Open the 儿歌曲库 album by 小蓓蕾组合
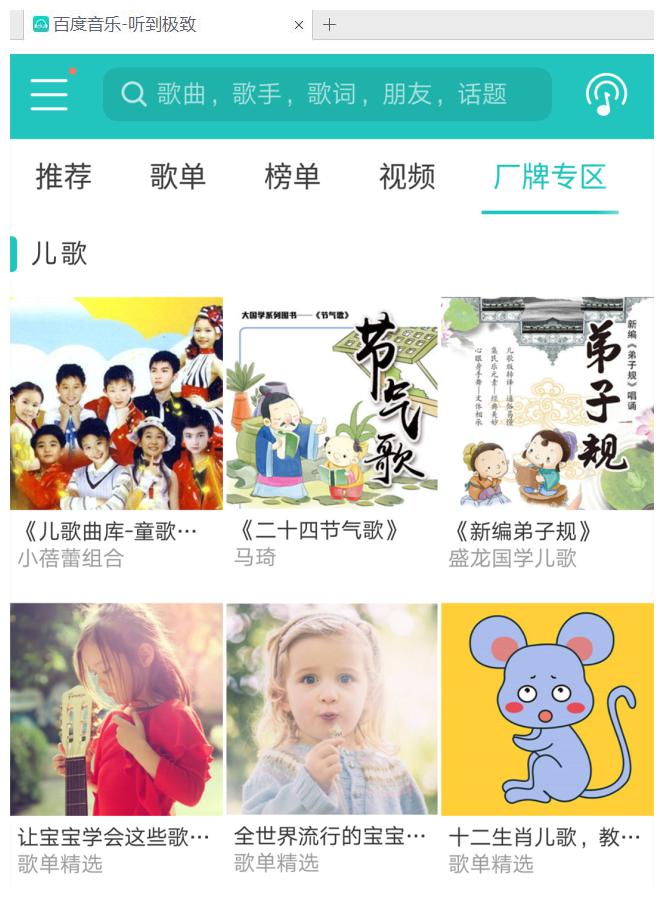Viewport: 664px width, 897px height. [x=116, y=404]
